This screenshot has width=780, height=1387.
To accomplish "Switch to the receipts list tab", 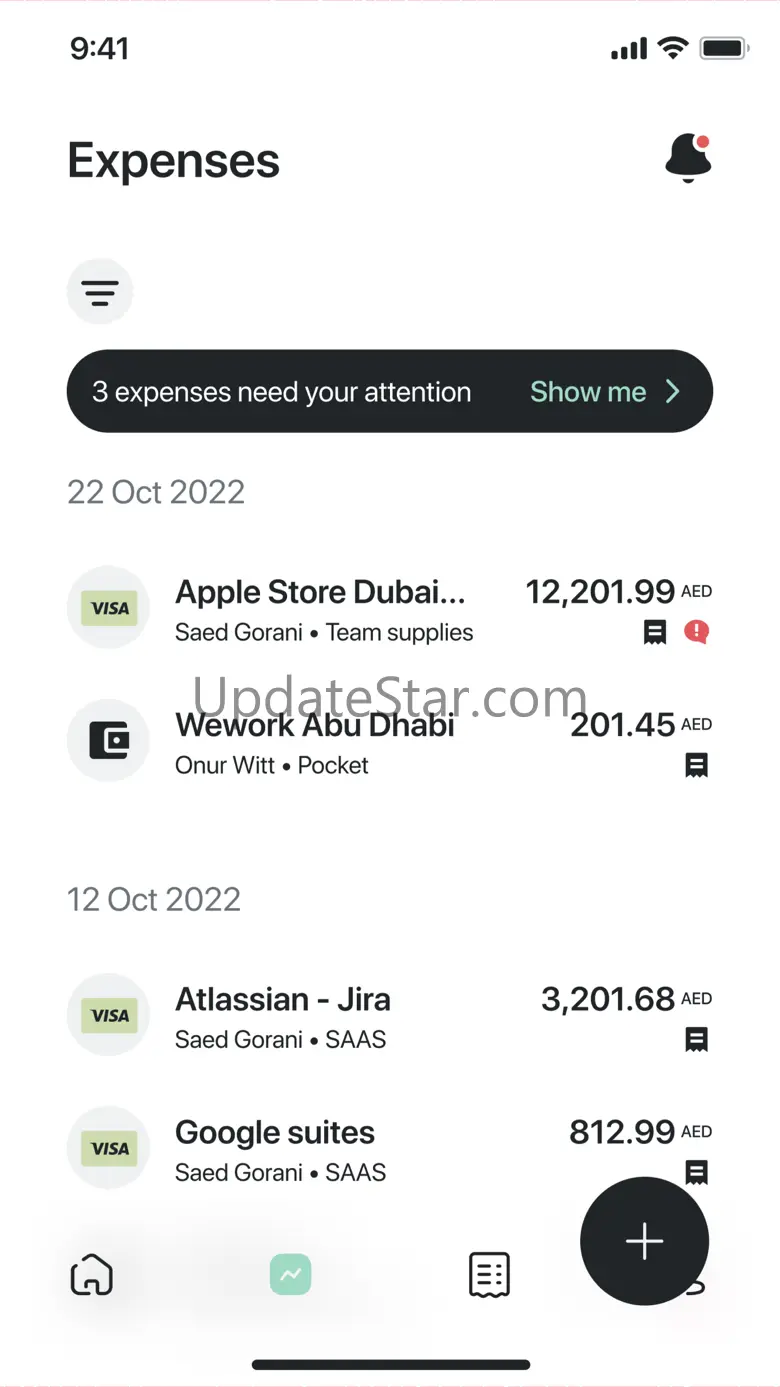I will point(489,1275).
